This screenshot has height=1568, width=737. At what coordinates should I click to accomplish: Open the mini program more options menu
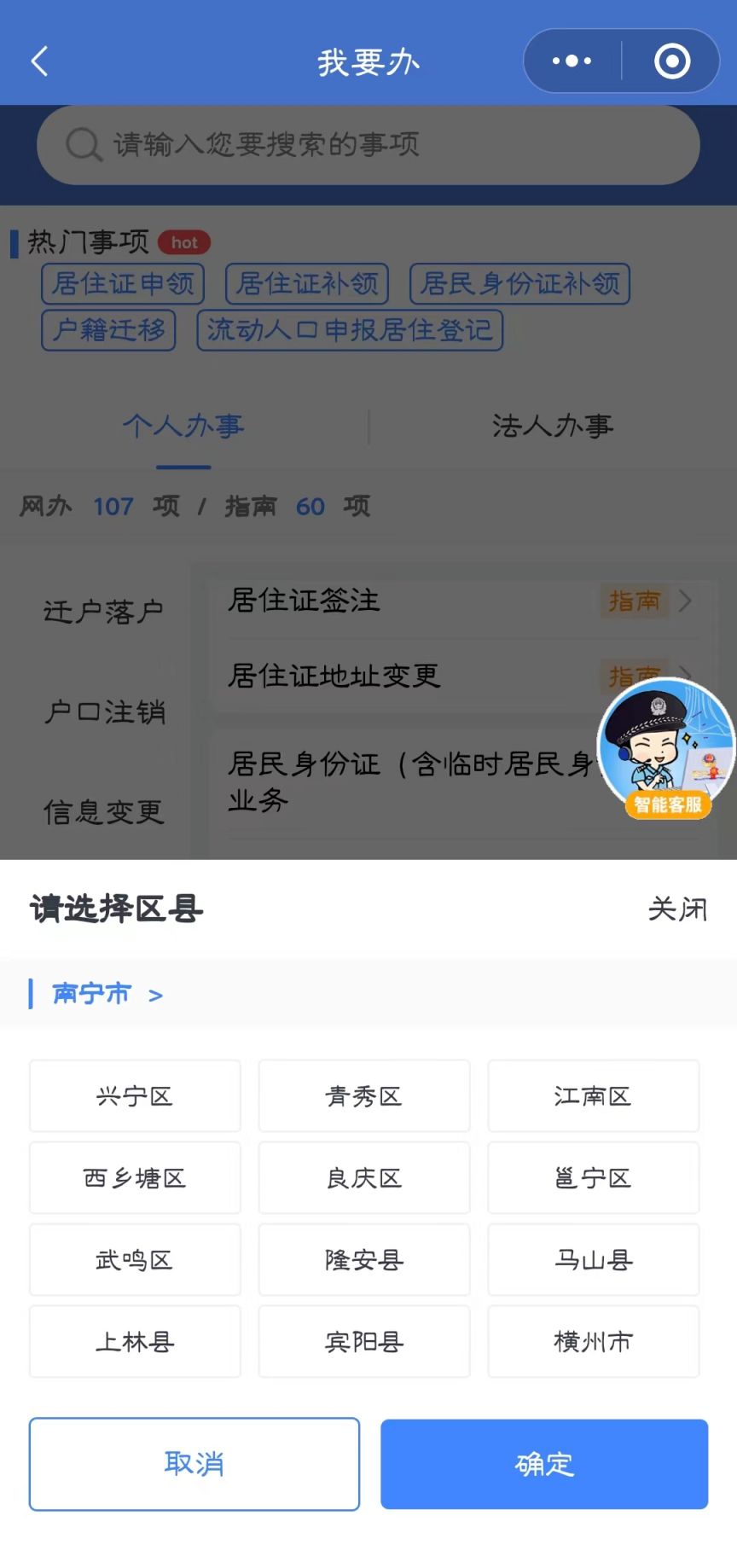(x=572, y=61)
